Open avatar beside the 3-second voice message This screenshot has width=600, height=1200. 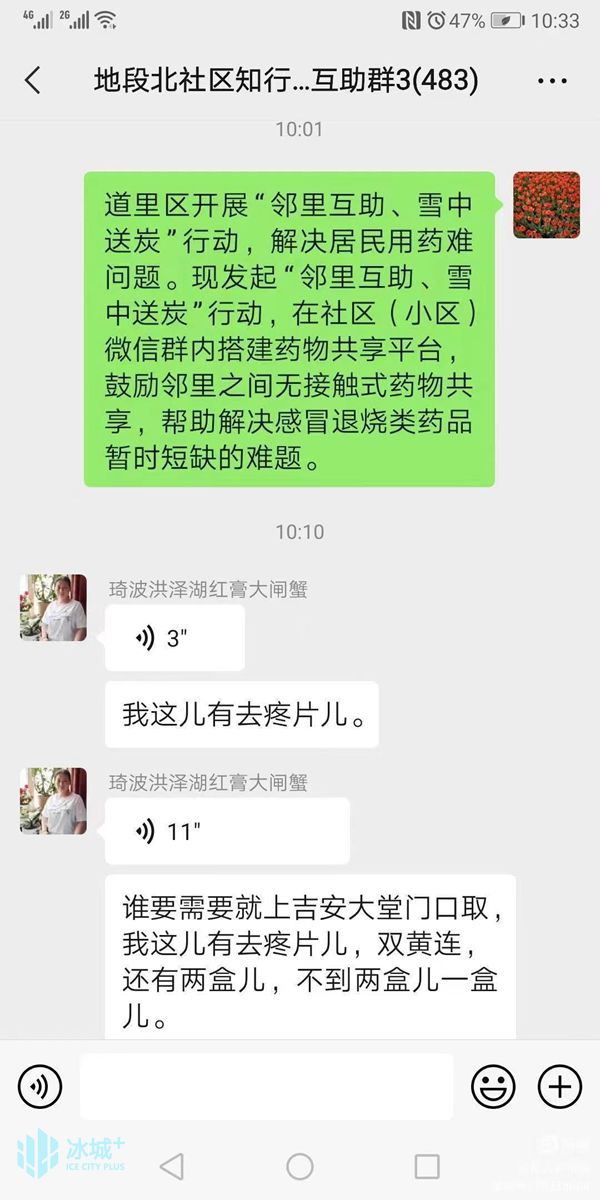point(53,608)
